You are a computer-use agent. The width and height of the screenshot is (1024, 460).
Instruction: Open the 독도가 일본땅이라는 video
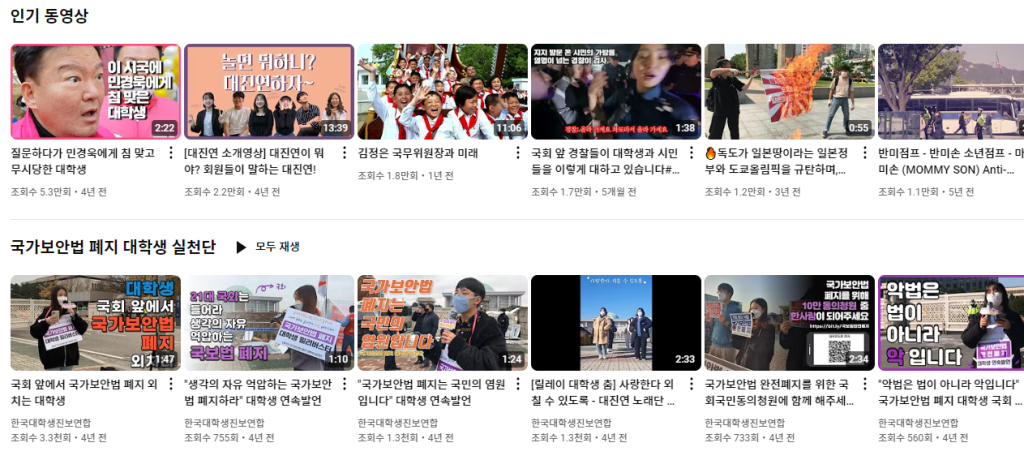click(x=788, y=91)
